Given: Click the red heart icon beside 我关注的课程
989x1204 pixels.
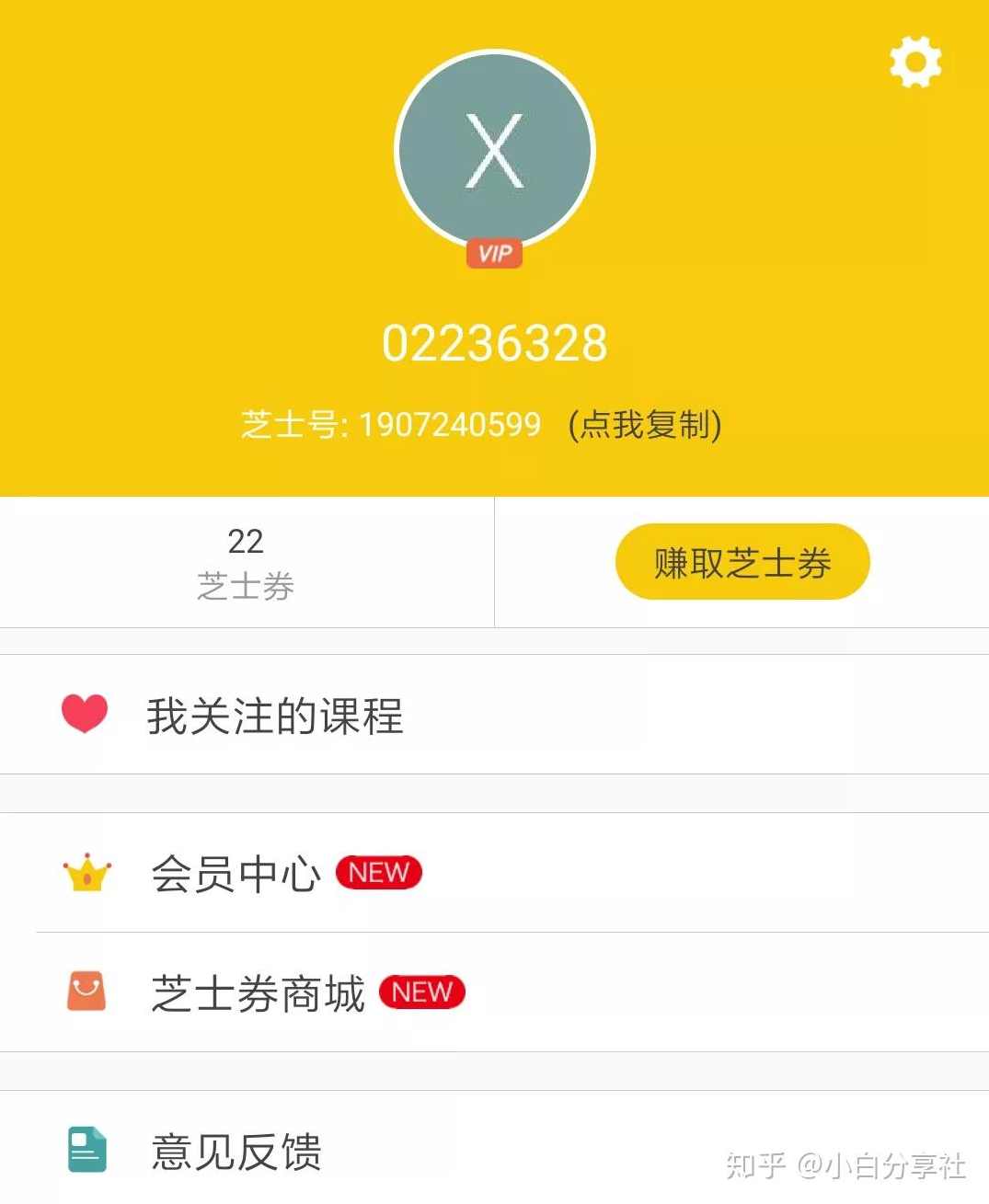Looking at the screenshot, I should tap(83, 713).
